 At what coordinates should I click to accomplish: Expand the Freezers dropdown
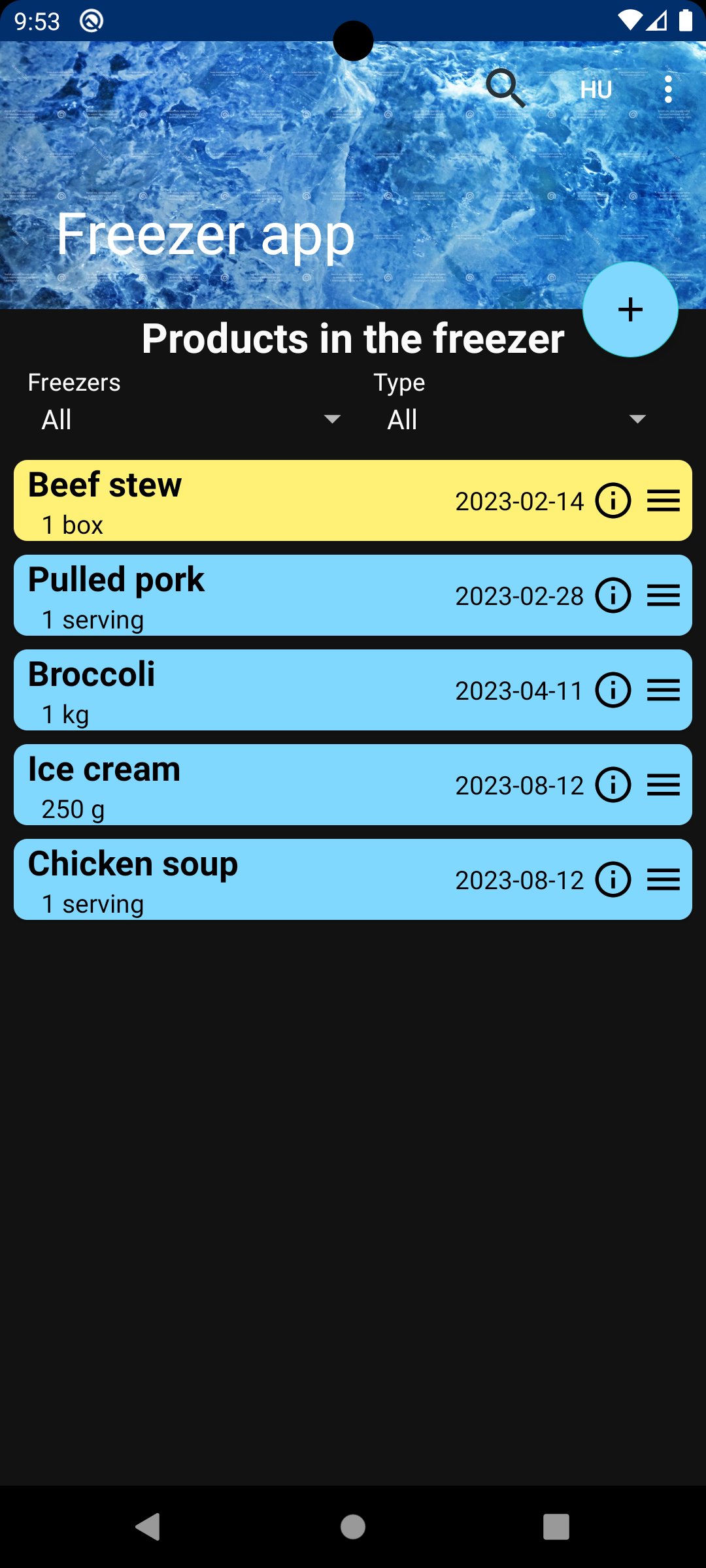[190, 419]
